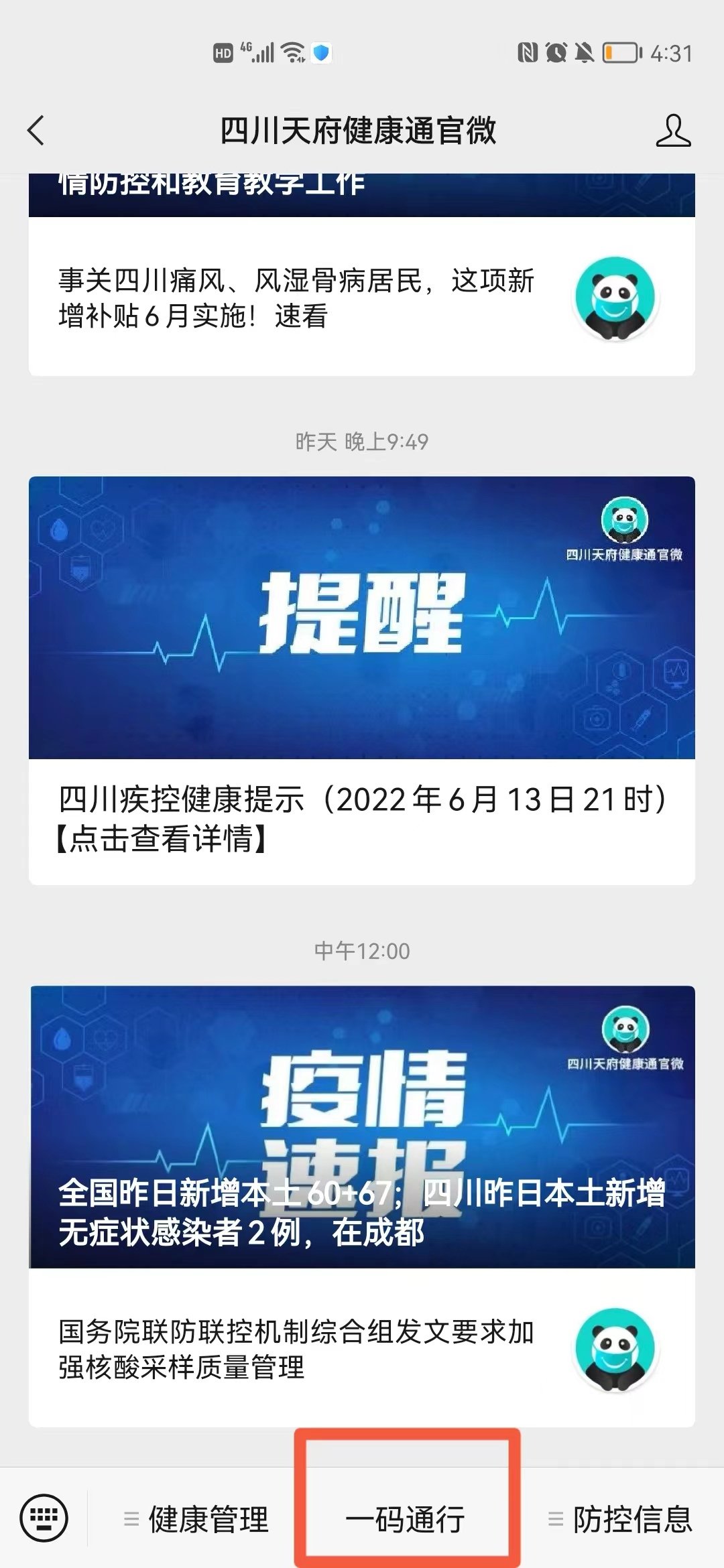Switch to keyboard input mode
724x1568 pixels.
[44, 1517]
